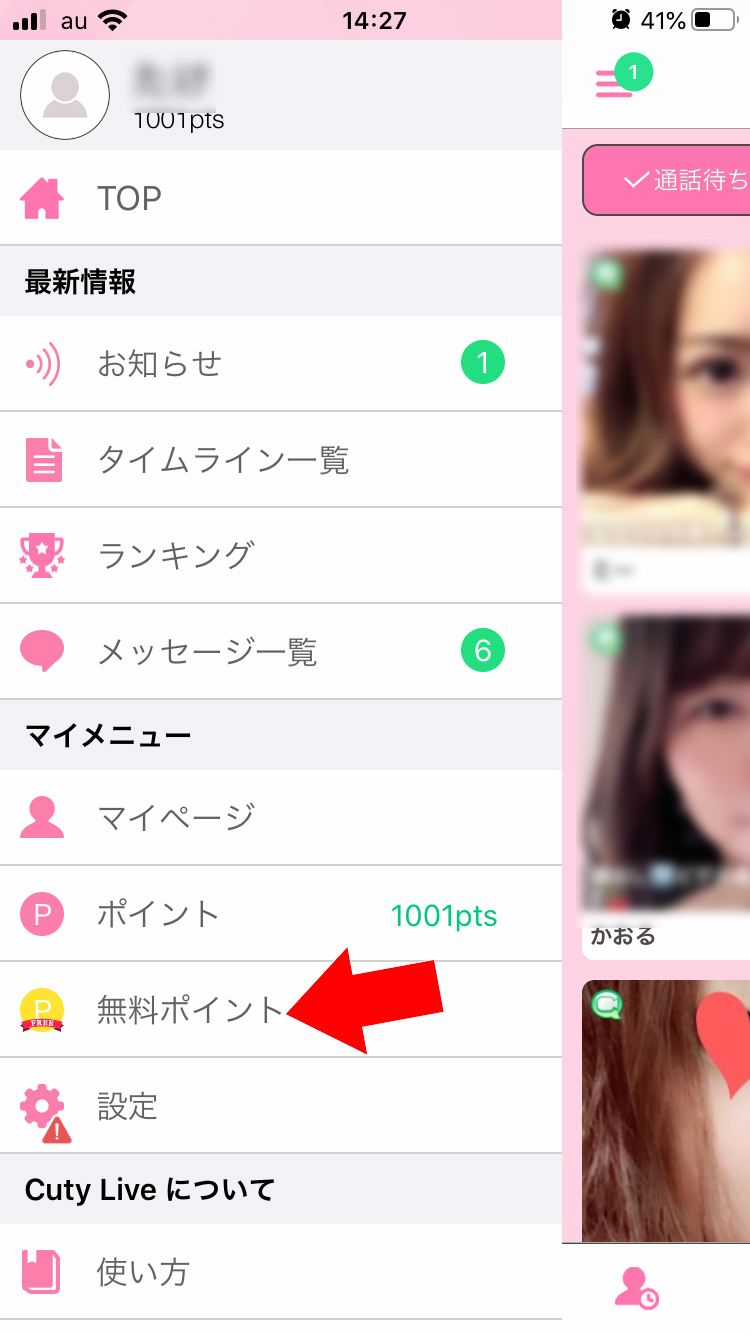Image resolution: width=750 pixels, height=1334 pixels.
Task: Open 設定 settings
Action: [x=281, y=1105]
